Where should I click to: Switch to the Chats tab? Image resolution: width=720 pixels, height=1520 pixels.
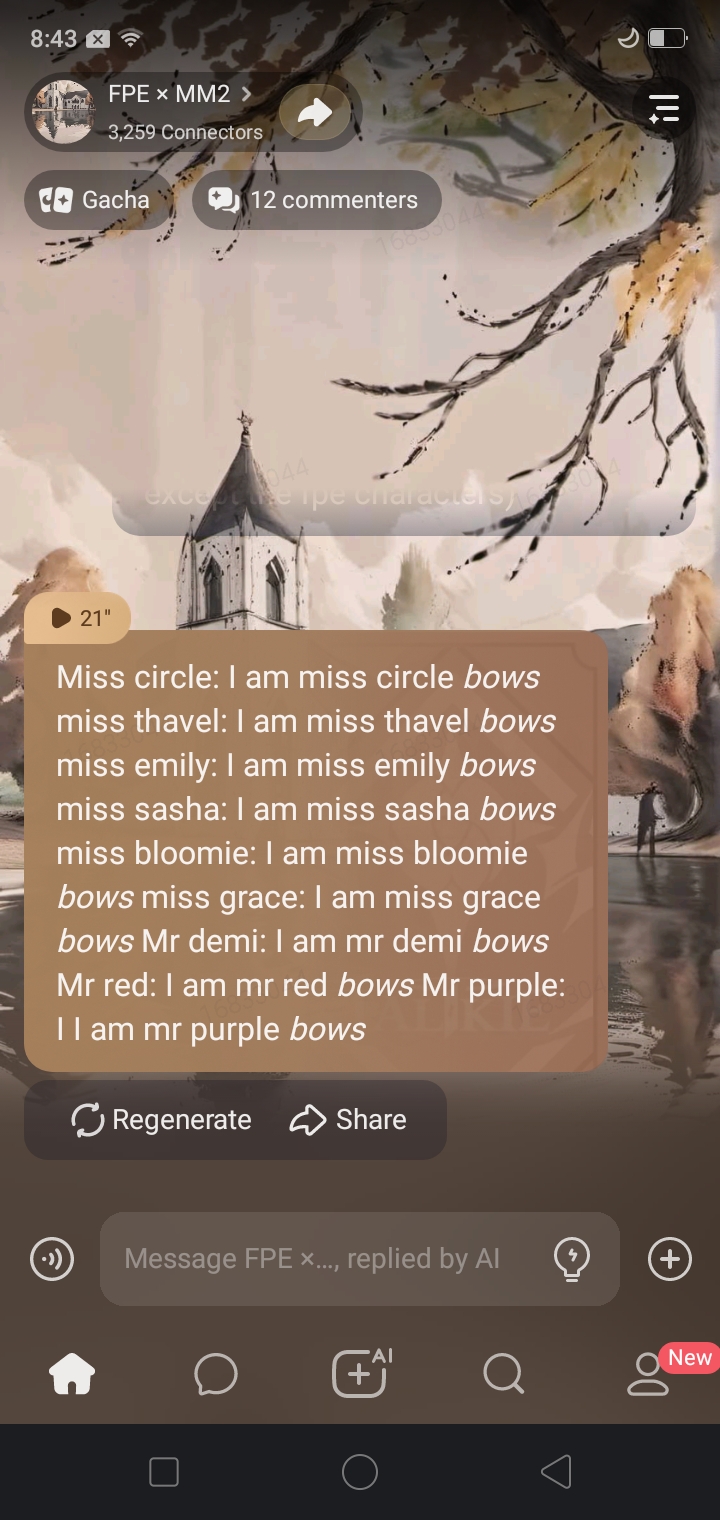tap(216, 1374)
